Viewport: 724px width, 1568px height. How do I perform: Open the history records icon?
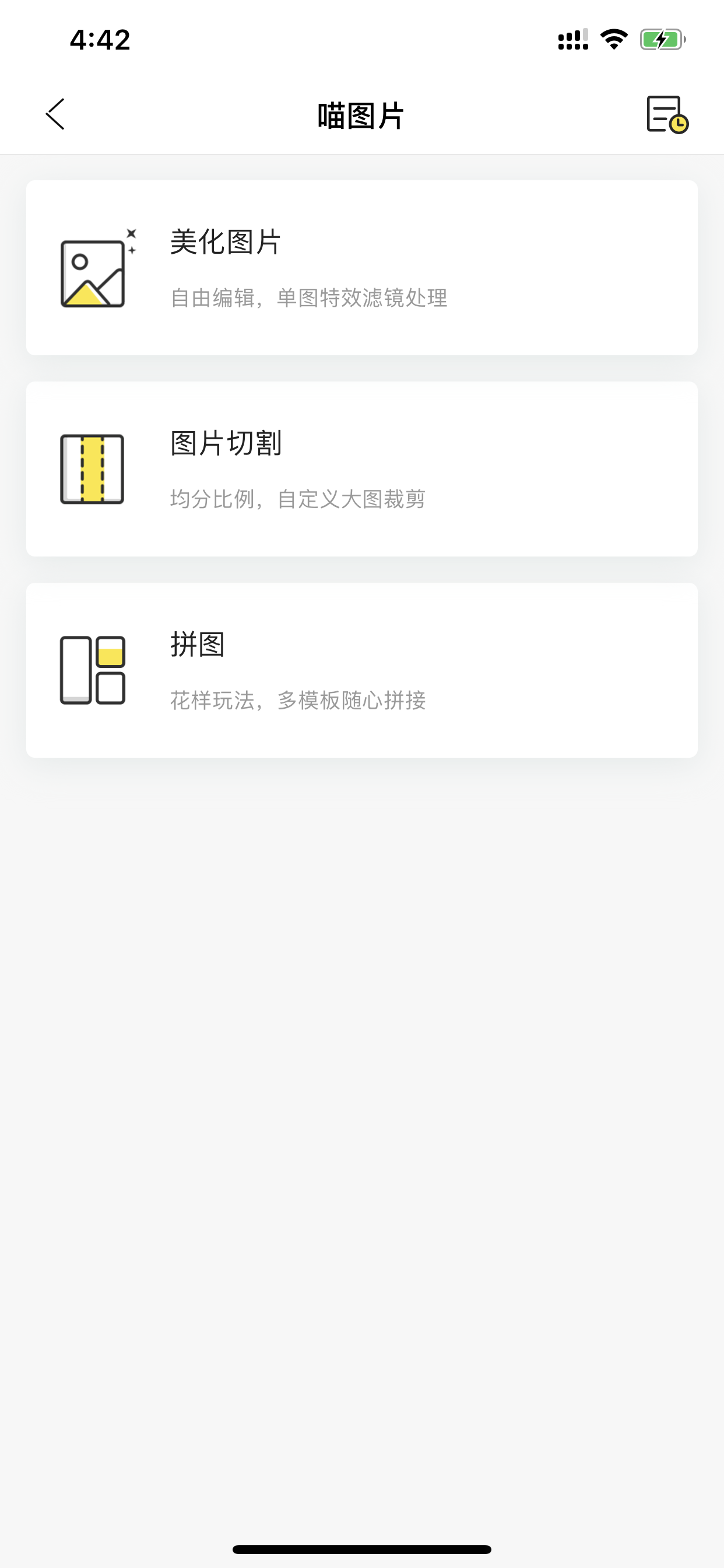point(667,114)
